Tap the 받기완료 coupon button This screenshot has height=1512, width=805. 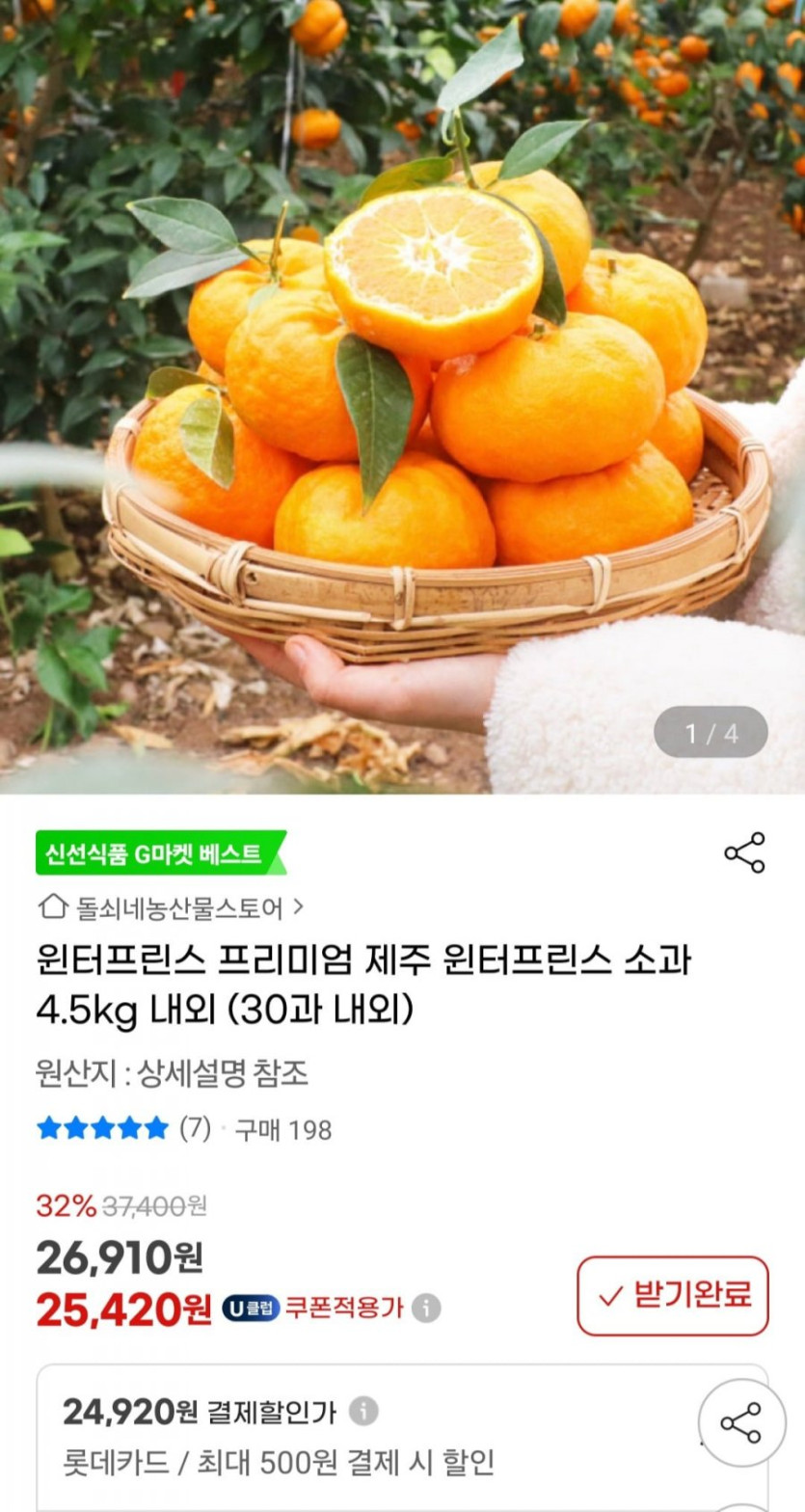[x=673, y=1296]
